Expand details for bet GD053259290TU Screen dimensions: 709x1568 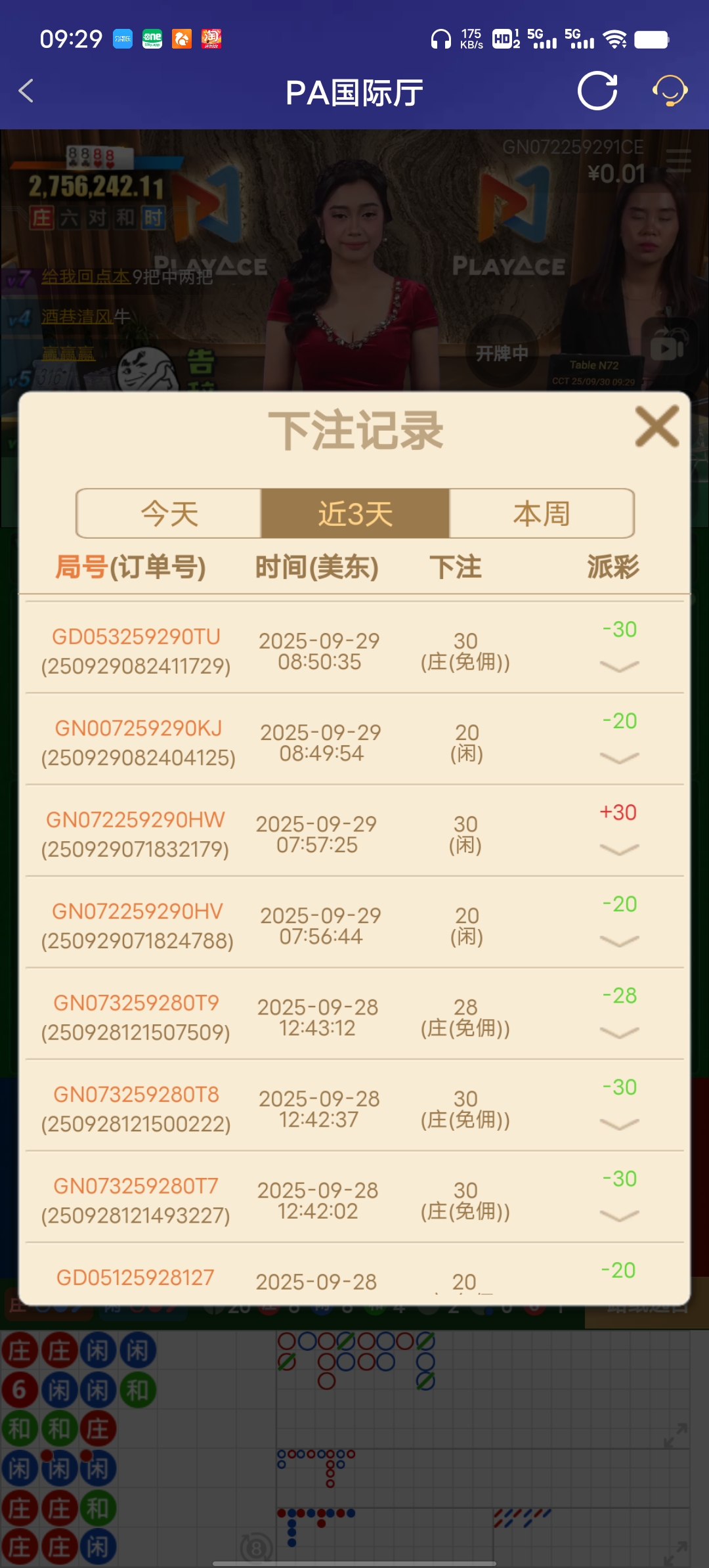tap(619, 666)
